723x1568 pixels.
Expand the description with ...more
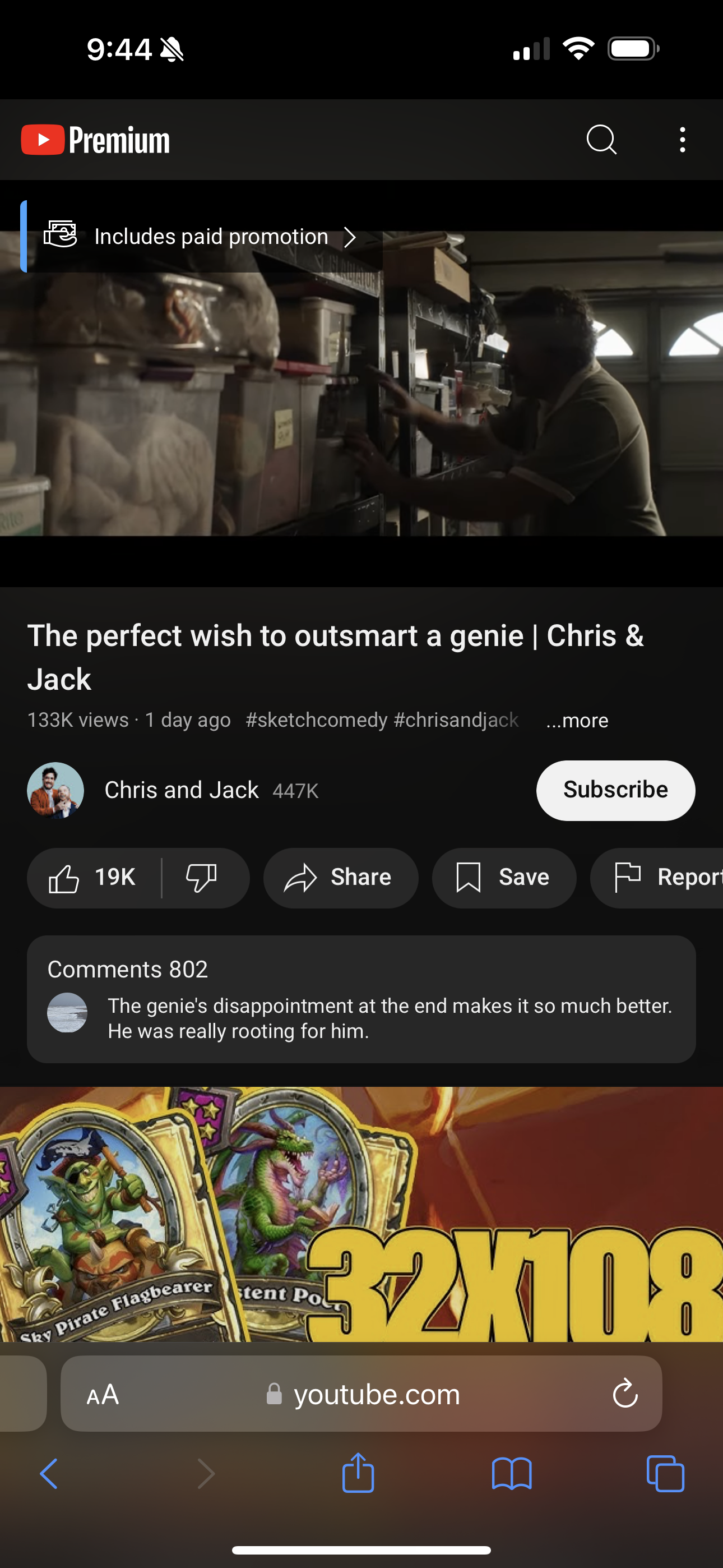(x=577, y=720)
